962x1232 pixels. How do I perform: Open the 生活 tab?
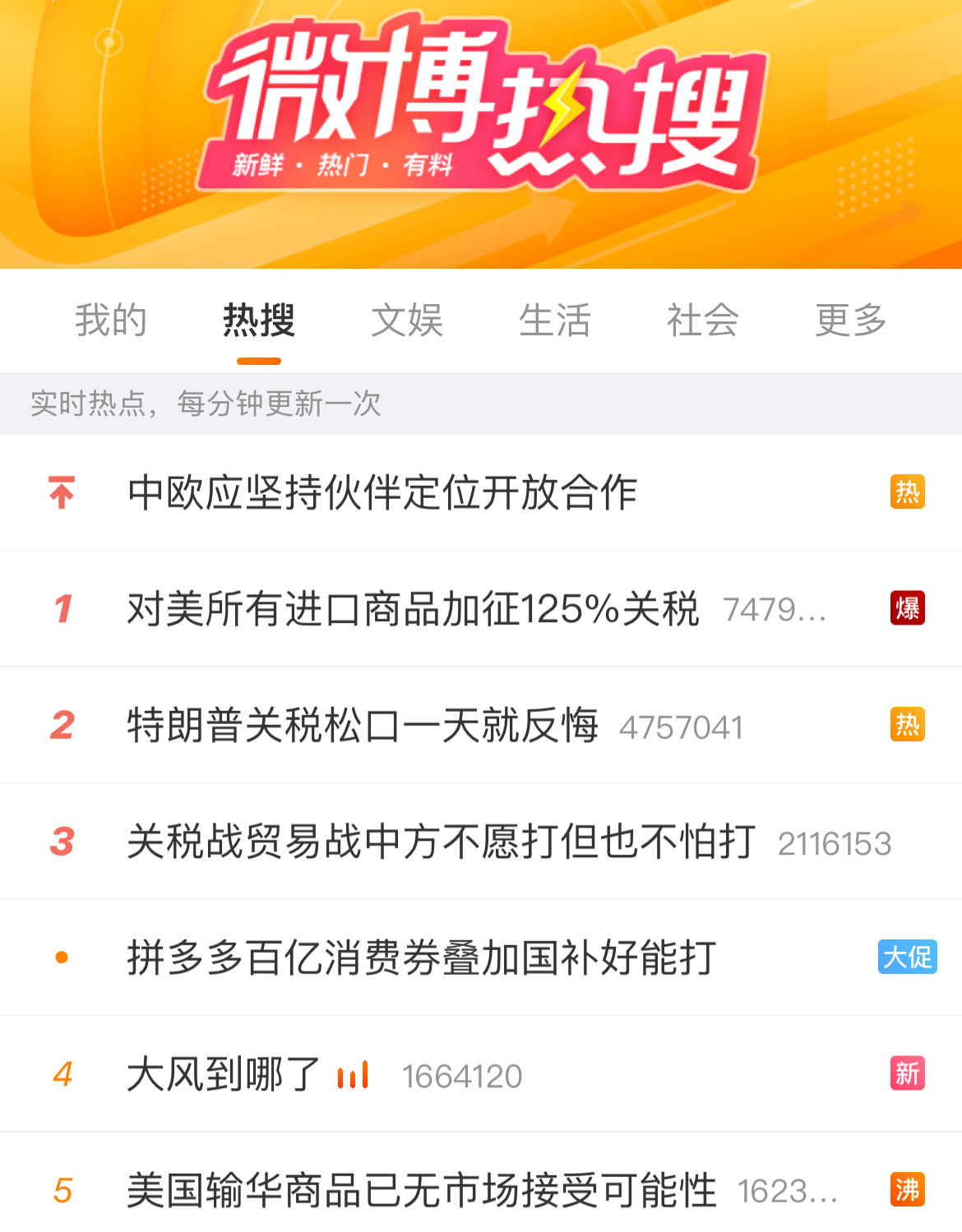555,321
